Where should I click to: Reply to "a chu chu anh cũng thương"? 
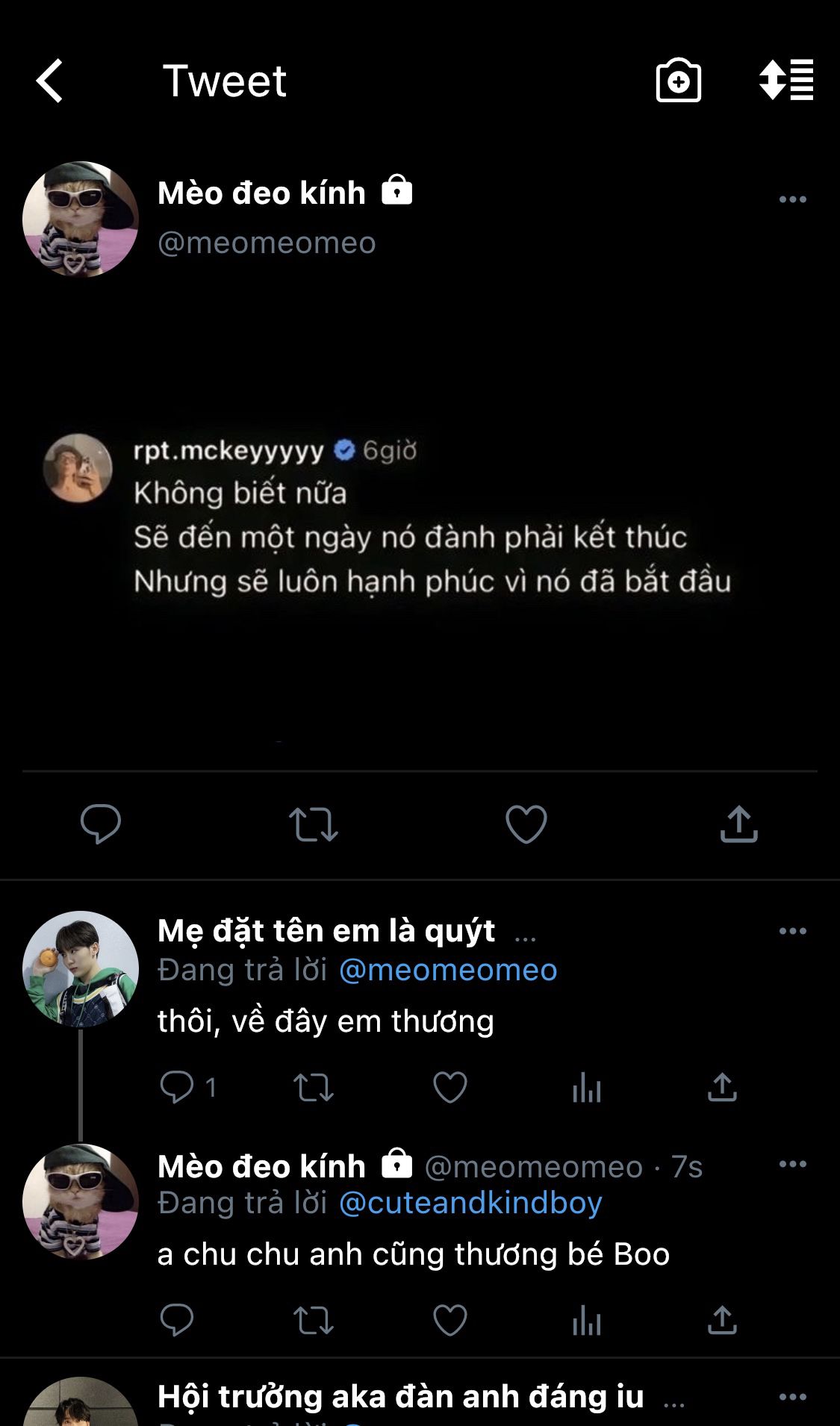(x=177, y=1320)
